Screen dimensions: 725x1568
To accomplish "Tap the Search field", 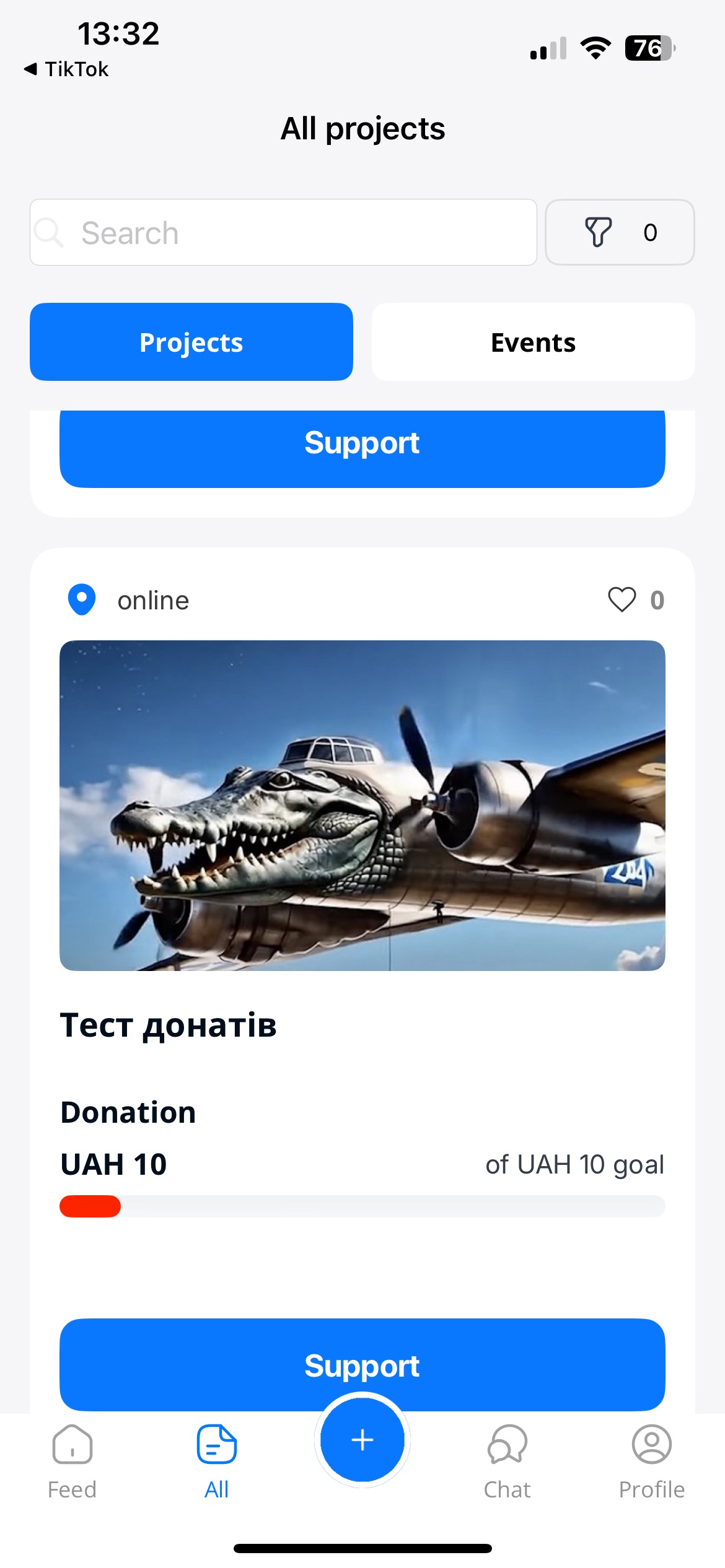I will coord(283,233).
